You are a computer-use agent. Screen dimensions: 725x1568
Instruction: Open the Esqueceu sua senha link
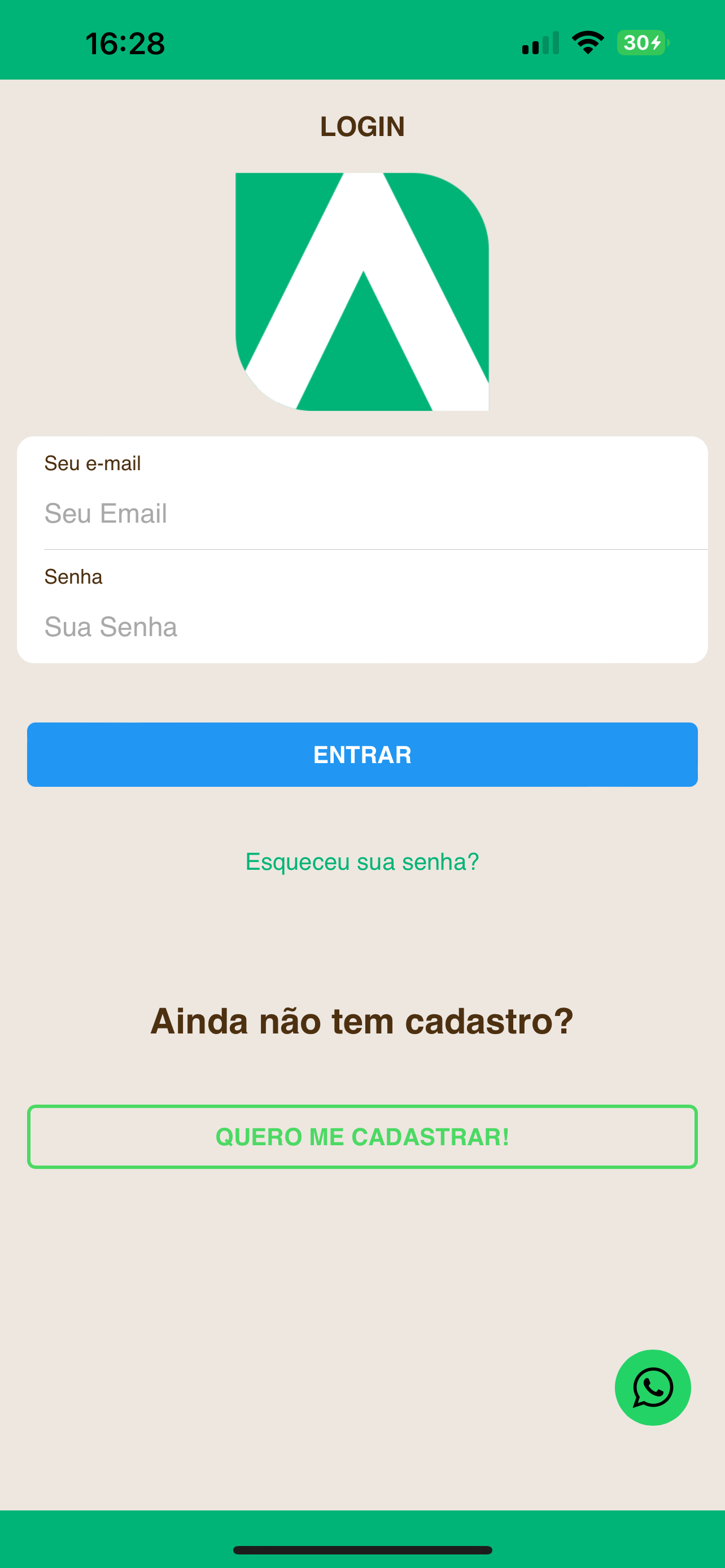coord(362,862)
